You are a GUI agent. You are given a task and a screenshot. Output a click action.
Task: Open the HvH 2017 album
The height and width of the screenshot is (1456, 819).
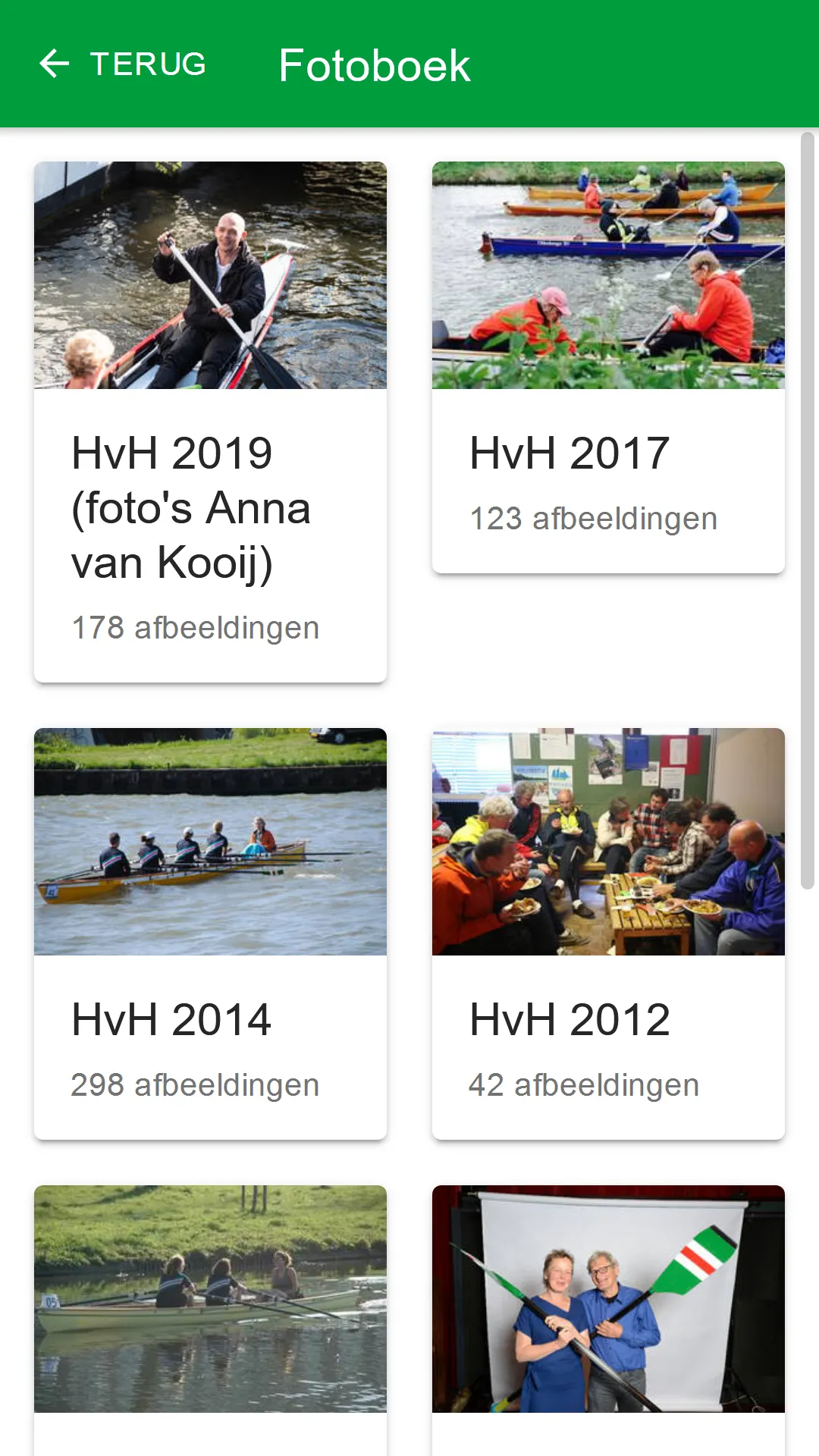coord(608,367)
